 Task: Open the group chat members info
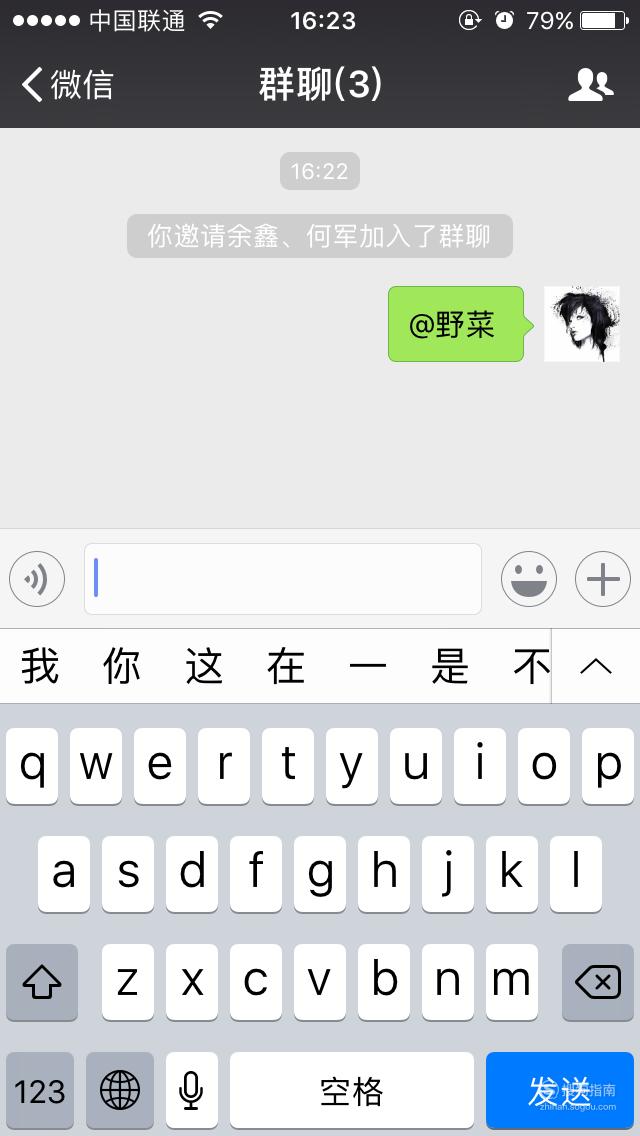(591, 85)
